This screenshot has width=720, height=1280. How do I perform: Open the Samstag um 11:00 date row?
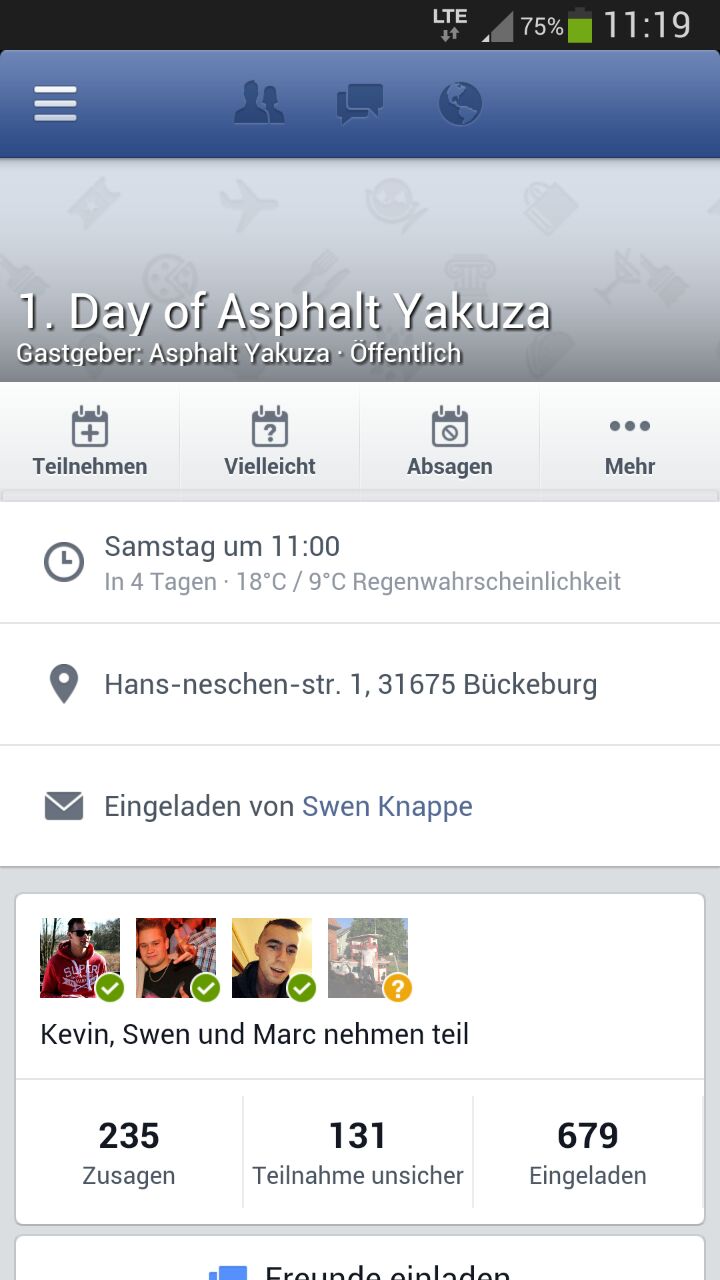click(360, 562)
